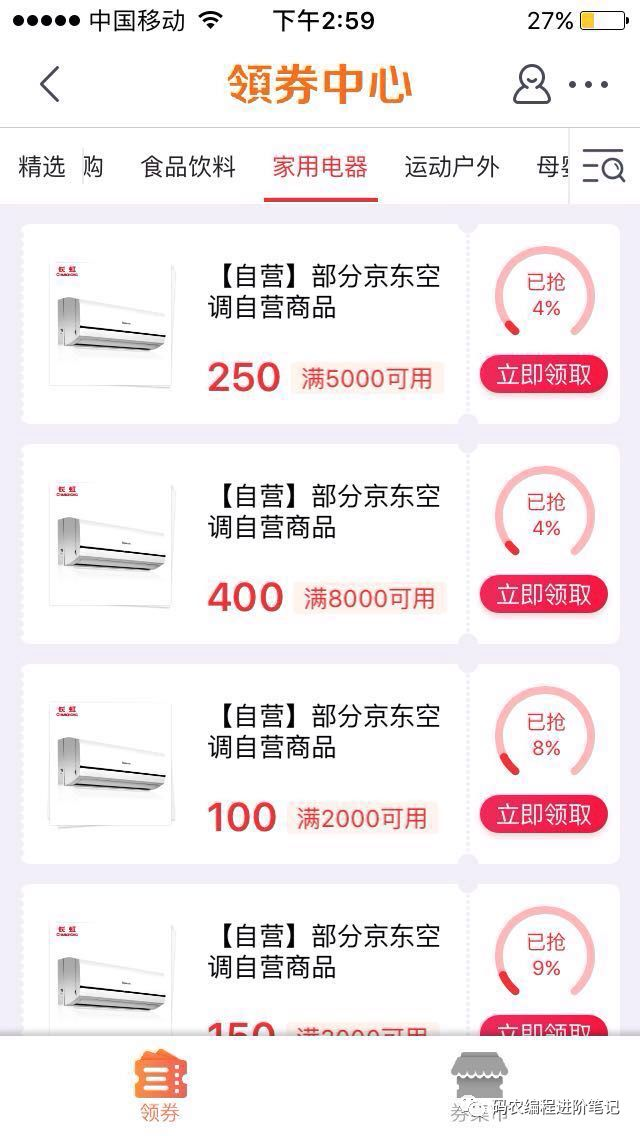Viewport: 640px width, 1136px height.
Task: Switch to the 运动户外 tab
Action: click(451, 167)
